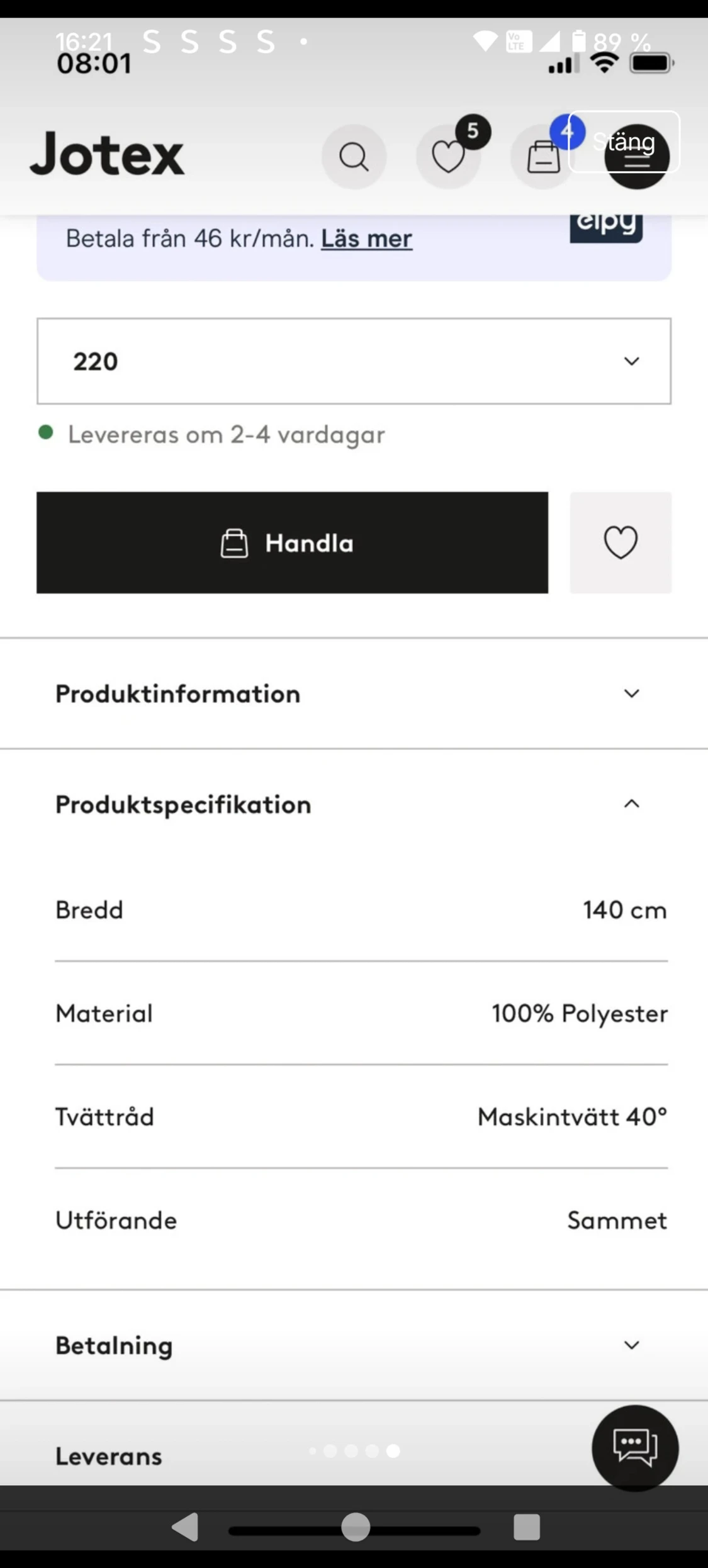708x1568 pixels.
Task: Save the product with the heart button
Action: coord(621,542)
